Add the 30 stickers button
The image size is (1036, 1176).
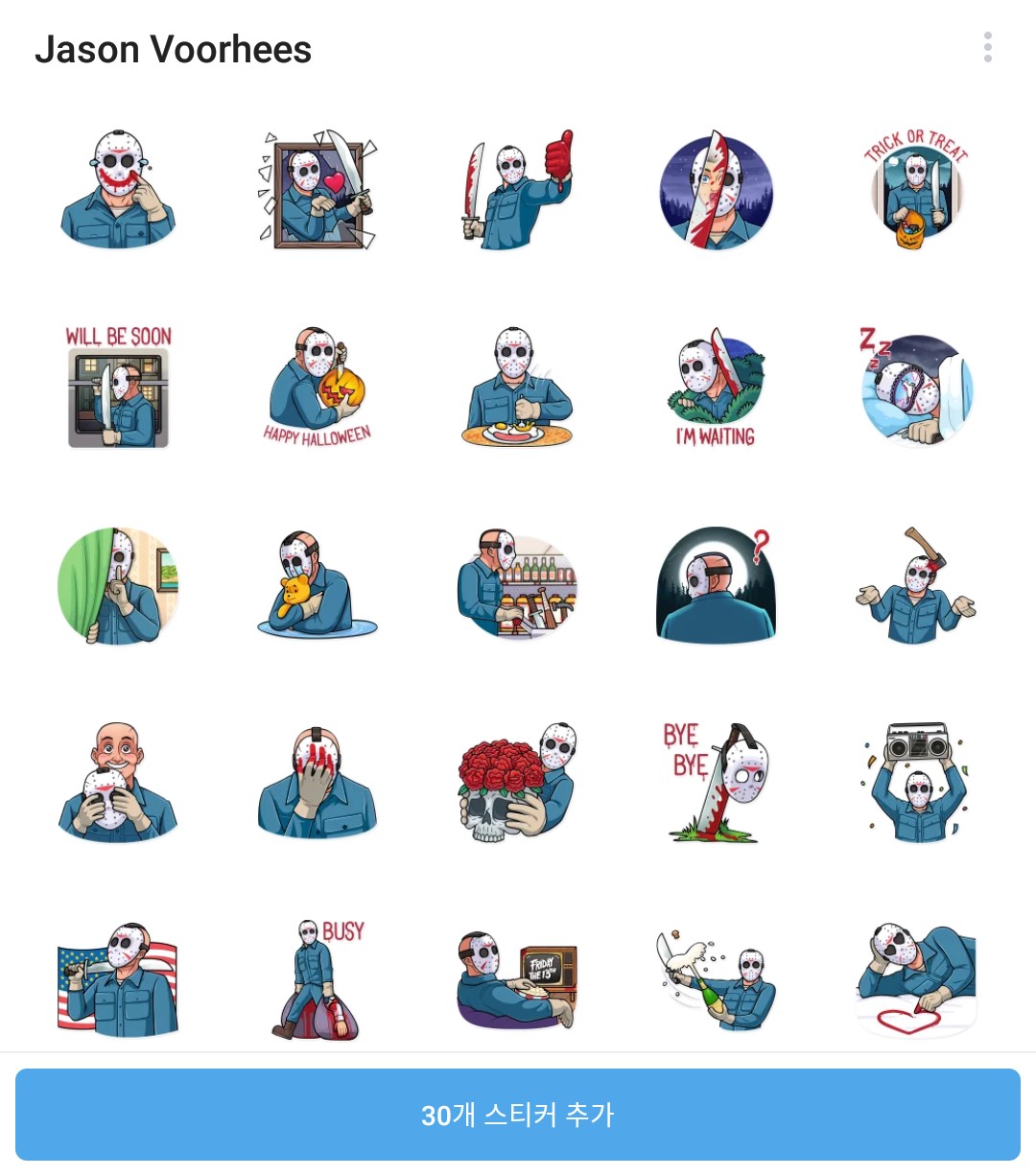(x=518, y=1115)
